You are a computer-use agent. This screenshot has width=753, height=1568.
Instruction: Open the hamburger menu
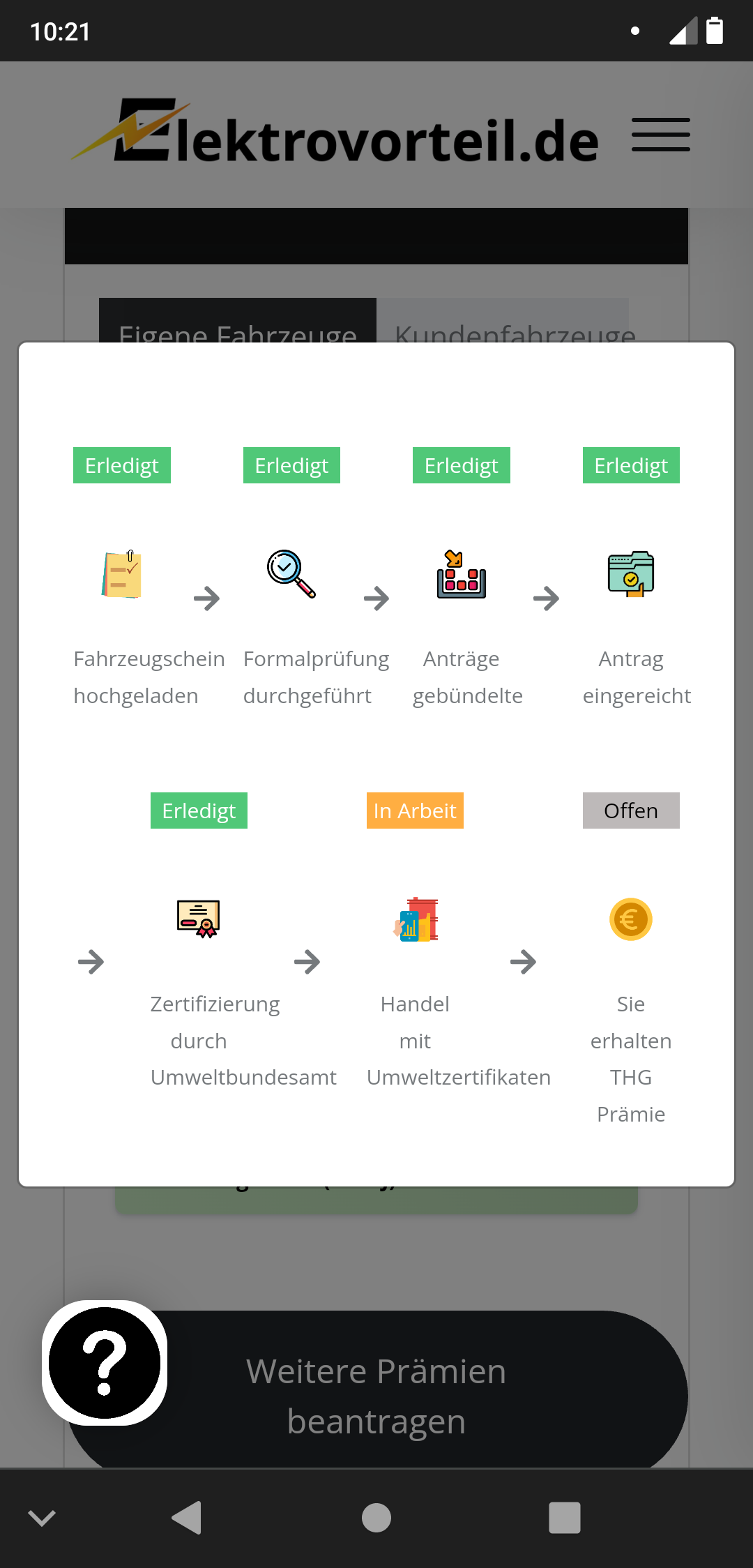(x=660, y=135)
